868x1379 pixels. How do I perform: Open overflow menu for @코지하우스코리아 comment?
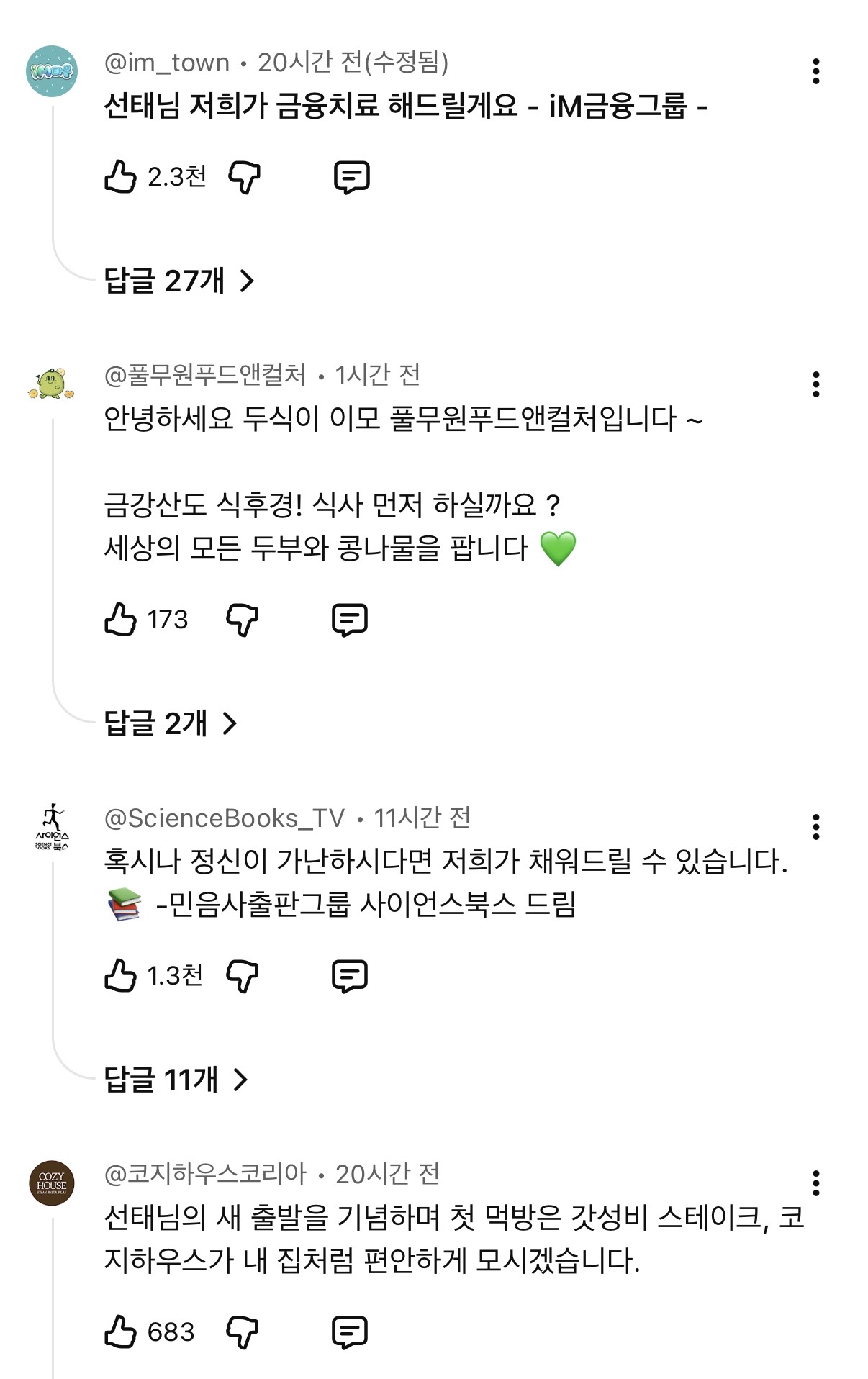pos(815,1183)
